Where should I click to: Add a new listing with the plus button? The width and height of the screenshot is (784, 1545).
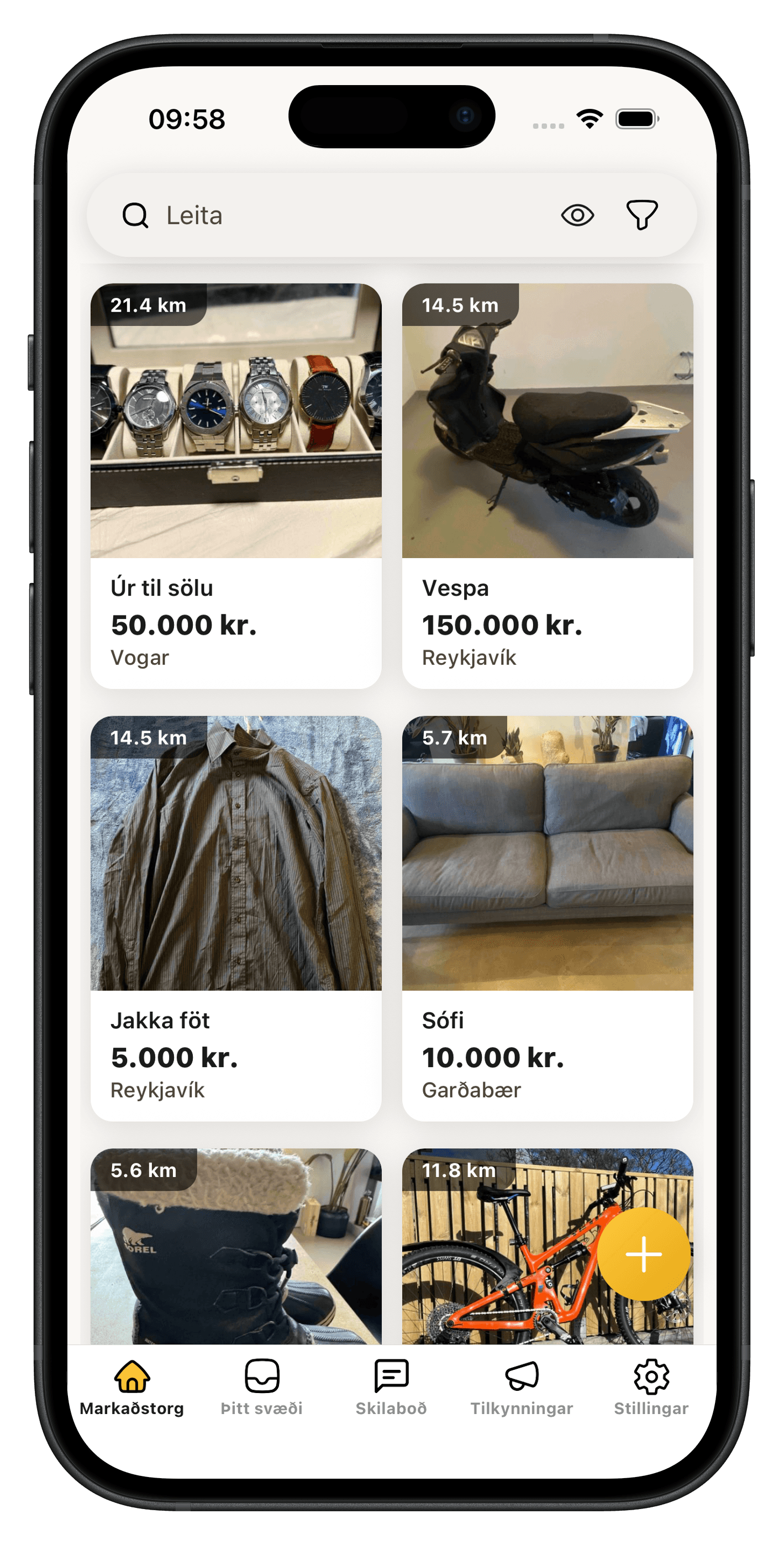[644, 1254]
